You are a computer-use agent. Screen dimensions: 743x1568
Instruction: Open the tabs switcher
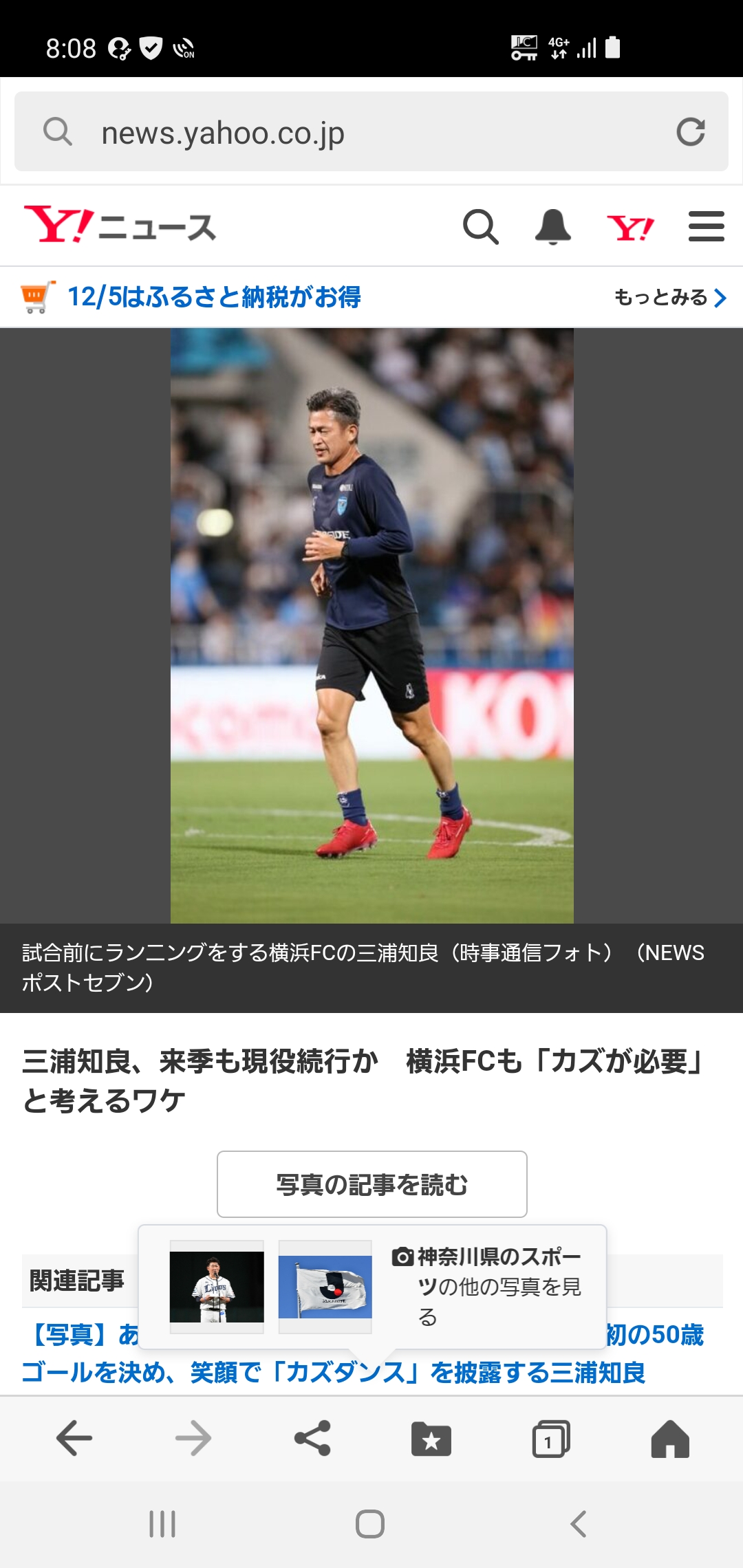[x=551, y=1439]
